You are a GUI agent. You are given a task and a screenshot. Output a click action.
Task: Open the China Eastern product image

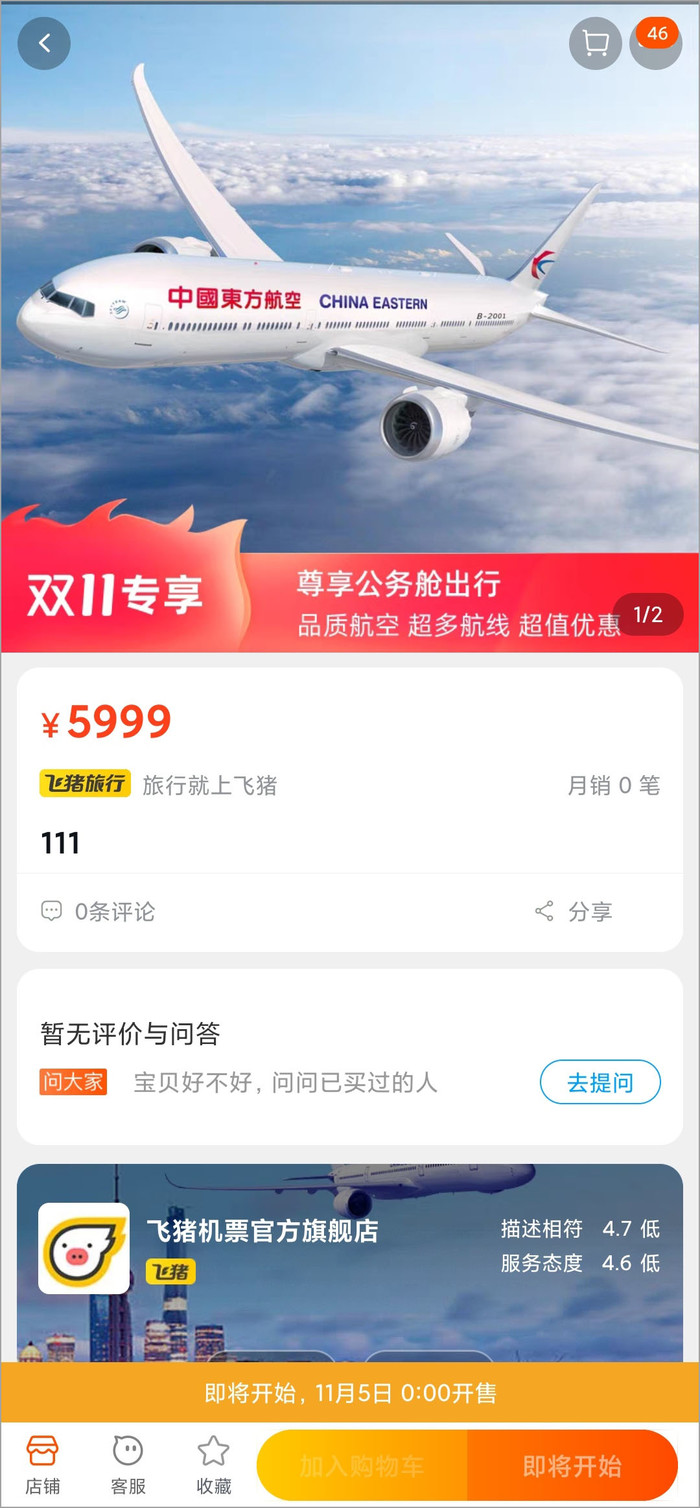[x=350, y=300]
